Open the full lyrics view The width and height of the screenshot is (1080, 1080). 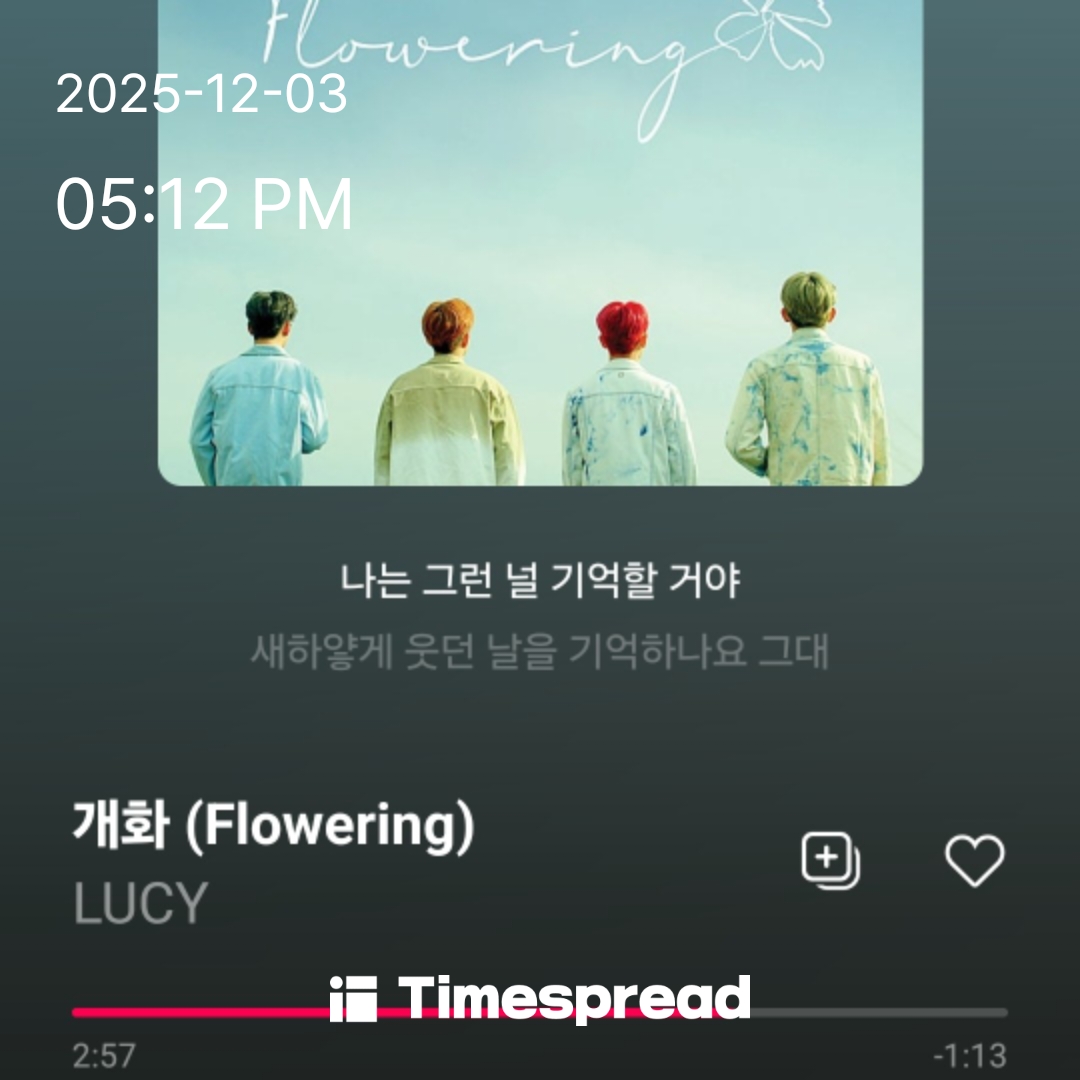[539, 614]
